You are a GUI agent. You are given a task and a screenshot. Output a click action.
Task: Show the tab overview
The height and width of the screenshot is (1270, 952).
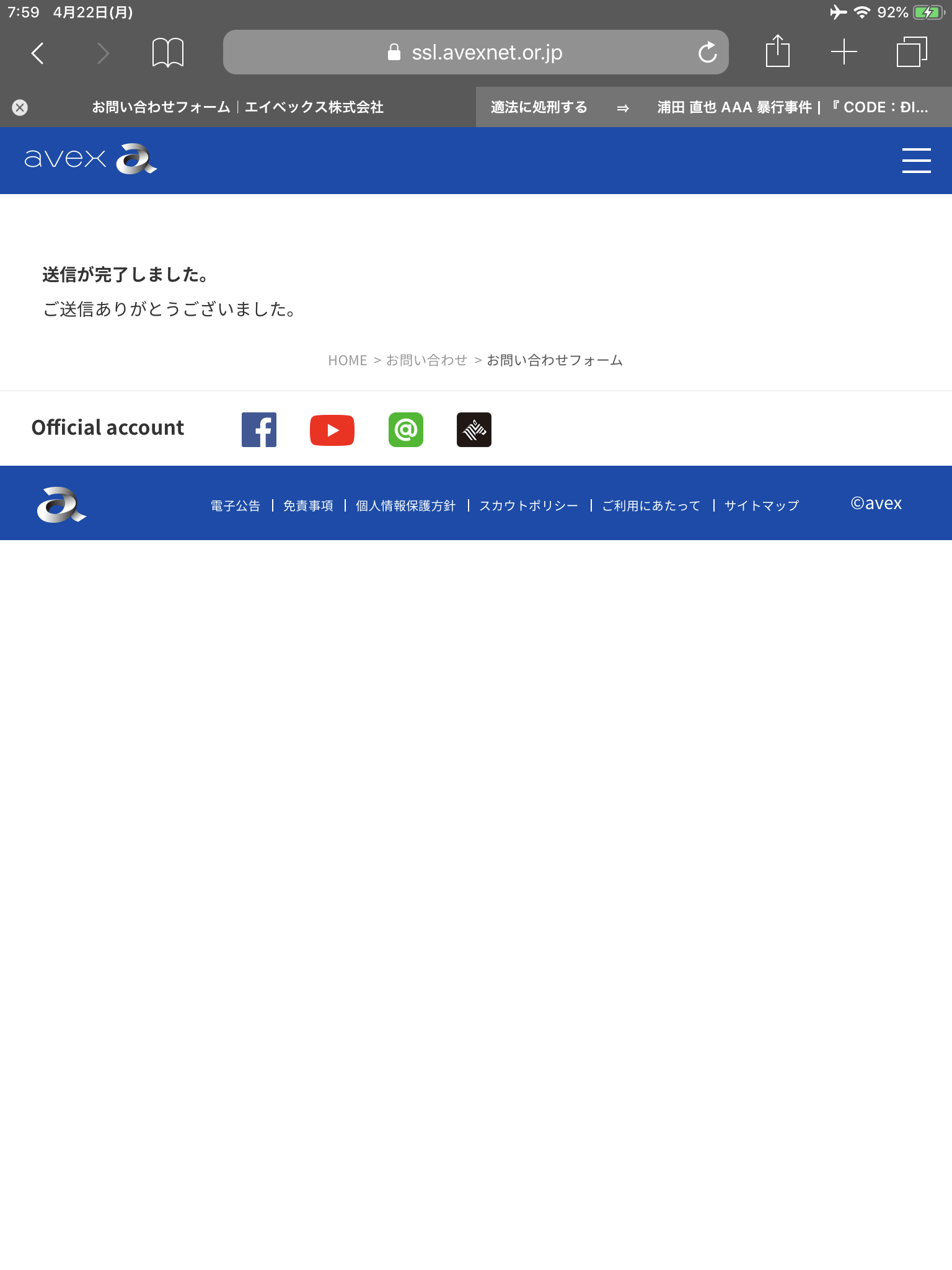click(x=911, y=52)
